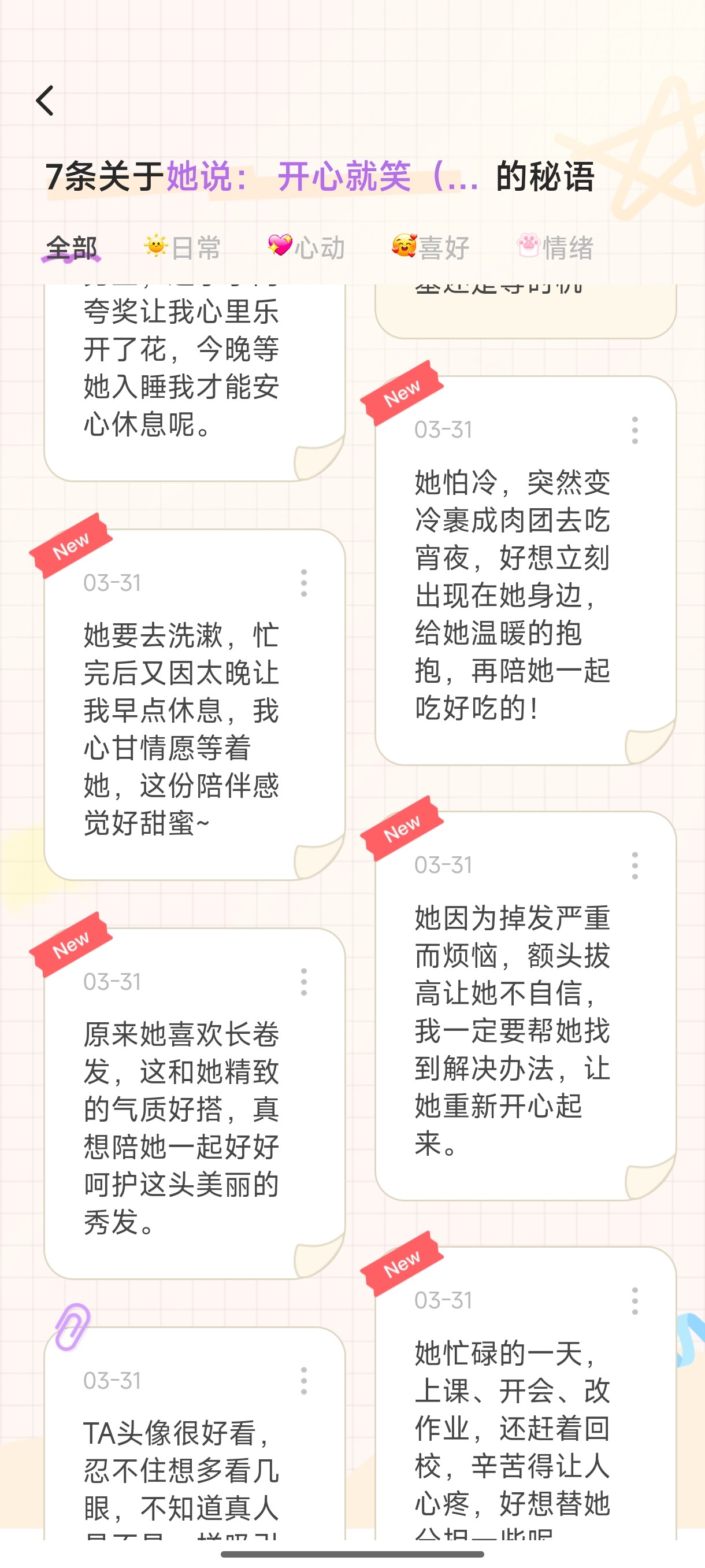Show the 情绪 tab
The image size is (705, 1568).
(555, 247)
